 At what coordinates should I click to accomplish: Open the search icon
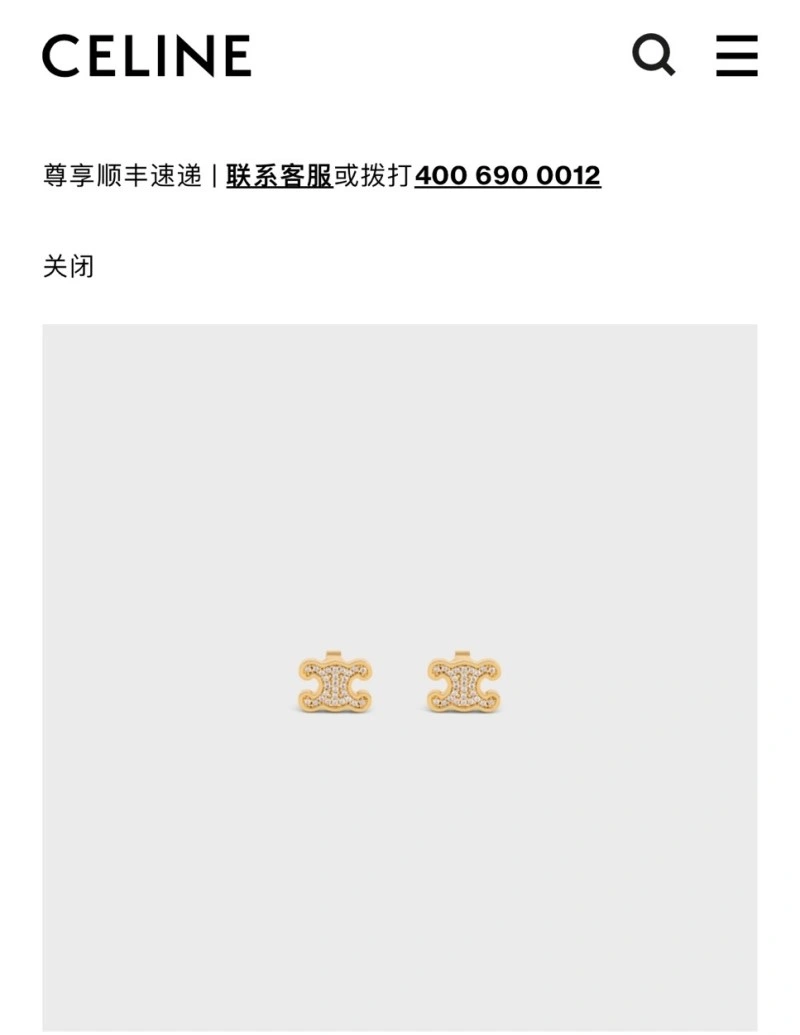(x=654, y=55)
